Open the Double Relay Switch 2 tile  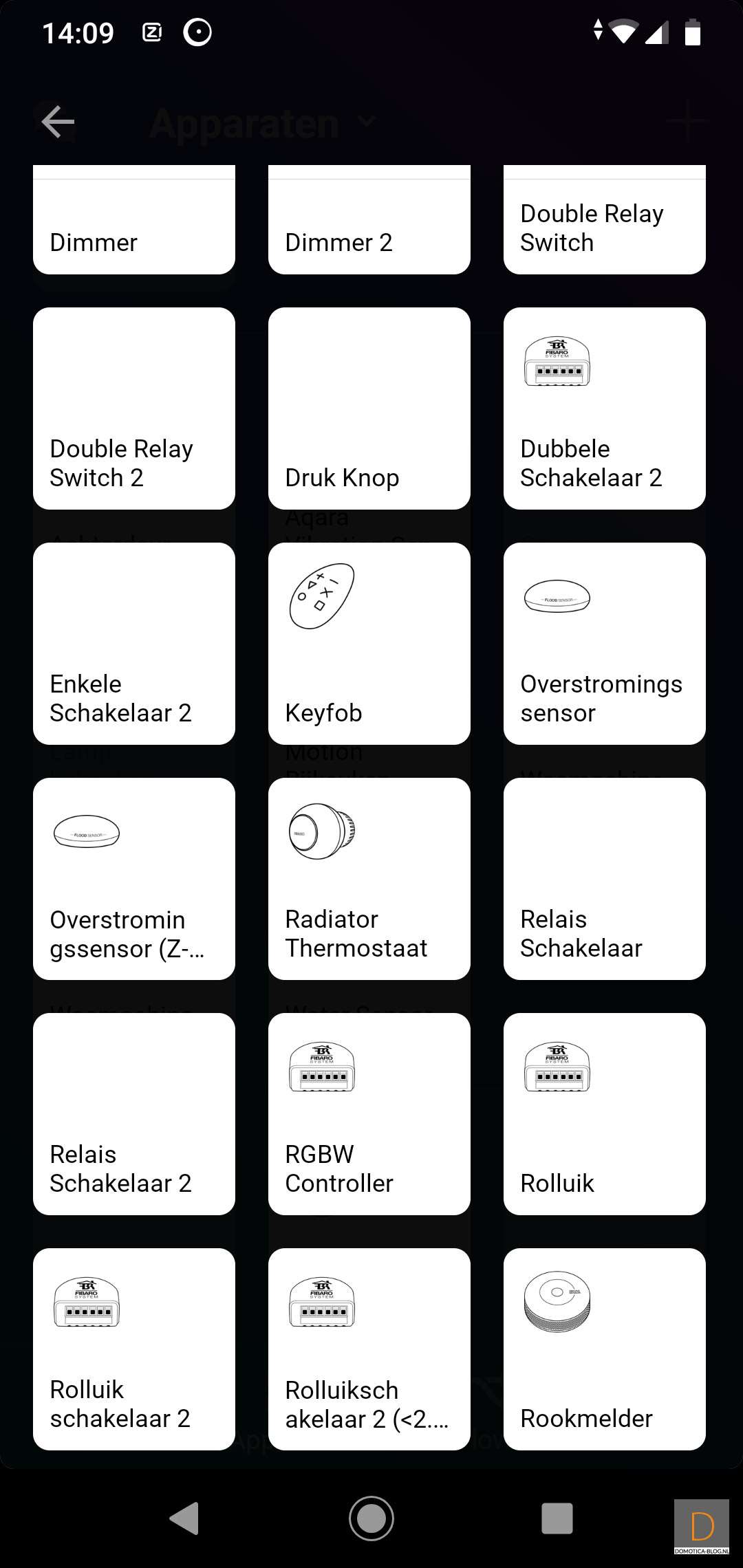(134, 409)
